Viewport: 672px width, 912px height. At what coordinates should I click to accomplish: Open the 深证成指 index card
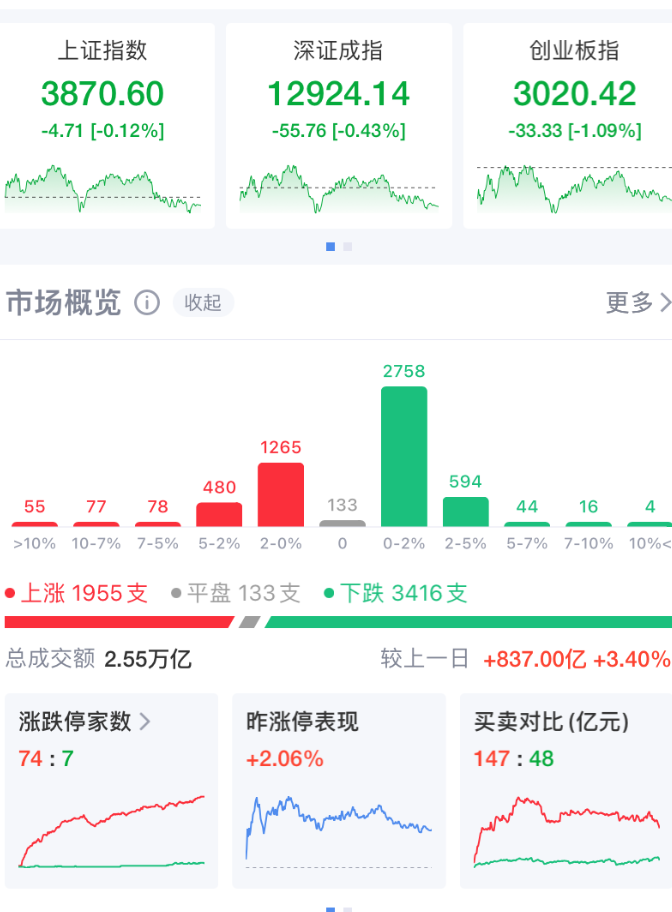click(338, 125)
